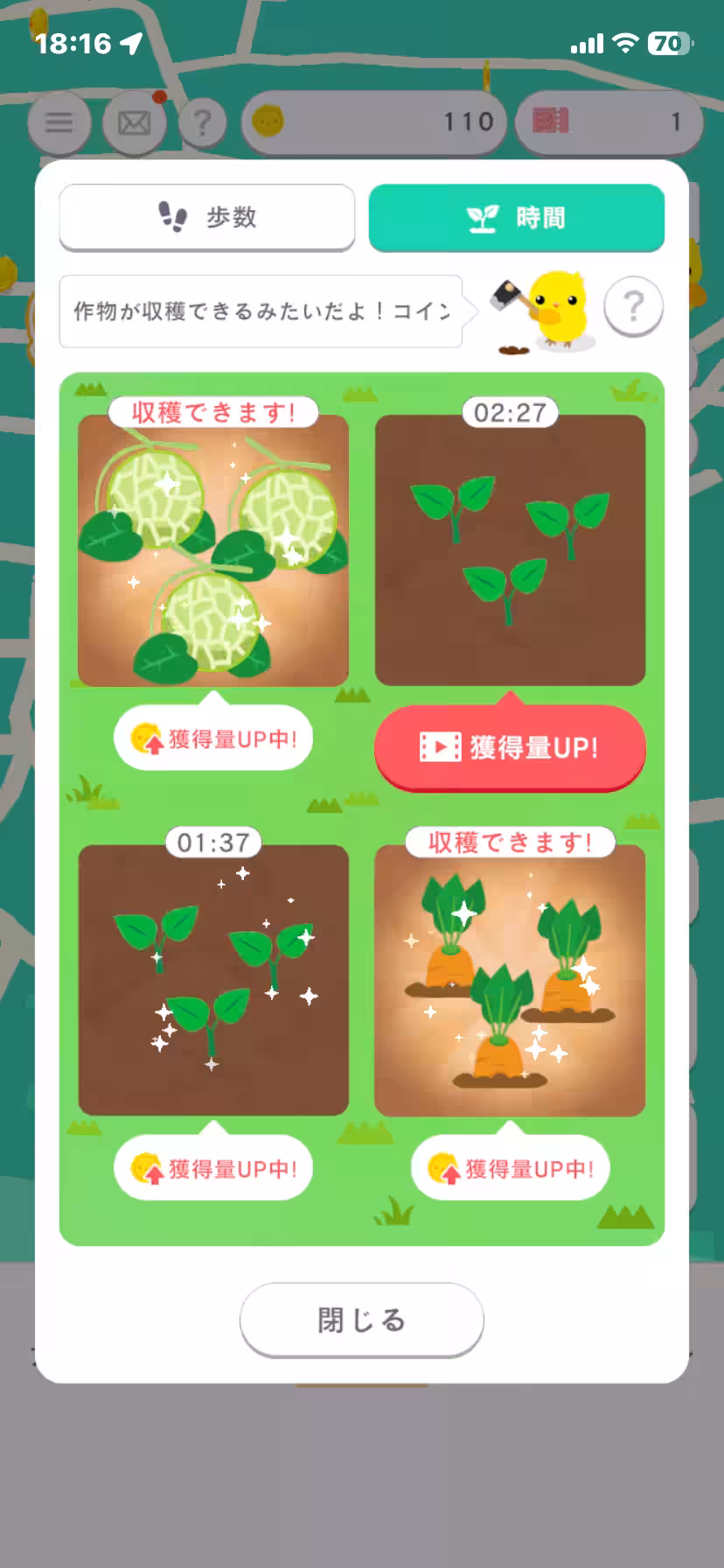Tap the question mark beside the chick
This screenshot has height=1568, width=724.
[632, 306]
